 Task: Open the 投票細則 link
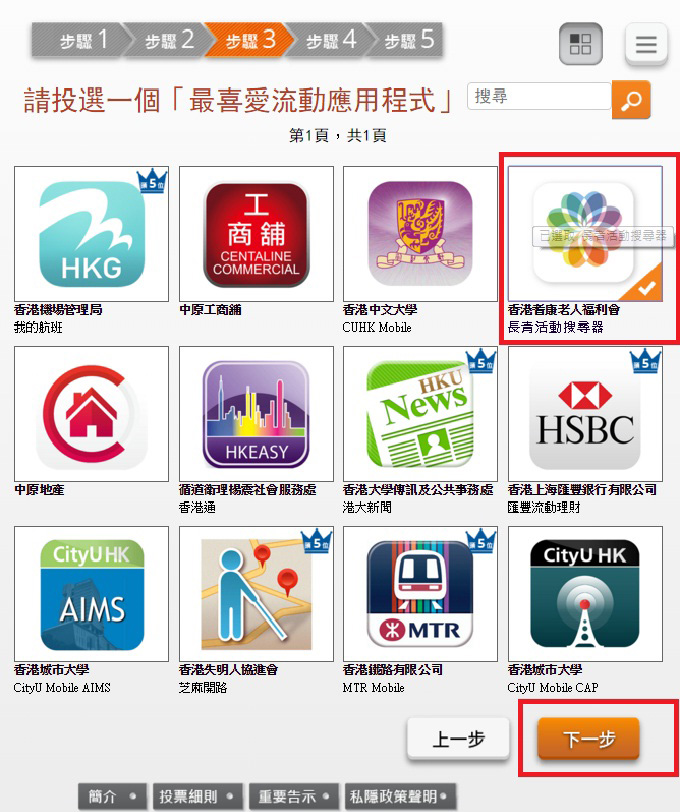[x=194, y=796]
